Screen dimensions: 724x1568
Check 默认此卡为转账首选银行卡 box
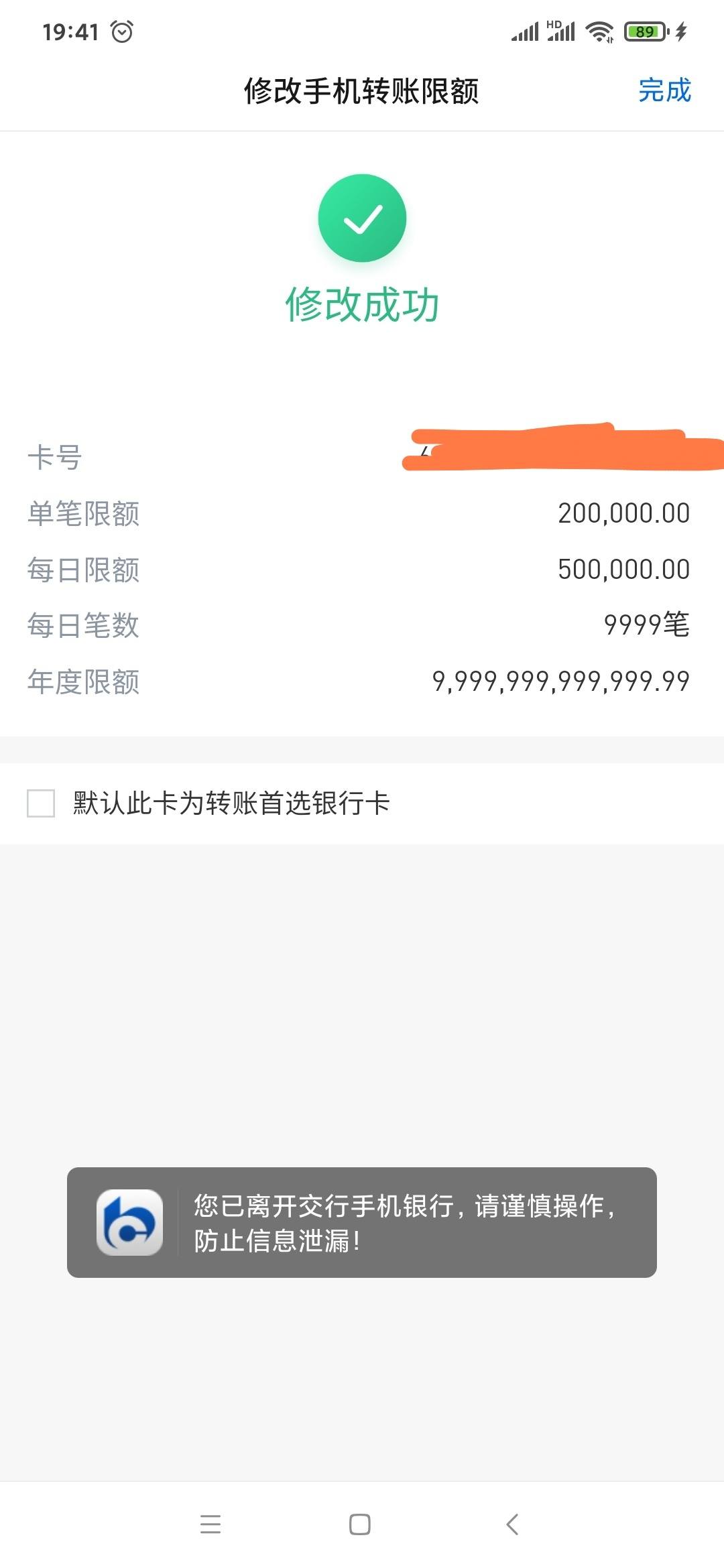[x=41, y=803]
